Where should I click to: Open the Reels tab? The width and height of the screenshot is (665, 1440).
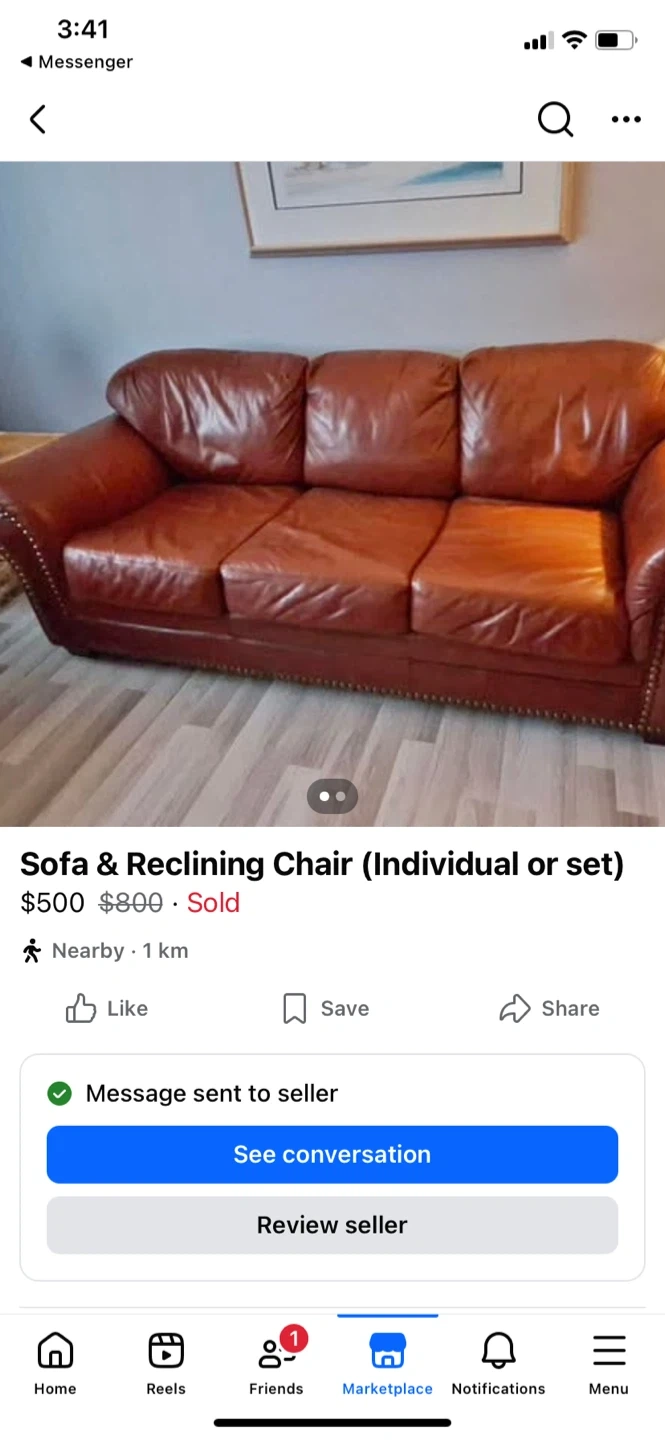(166, 1363)
